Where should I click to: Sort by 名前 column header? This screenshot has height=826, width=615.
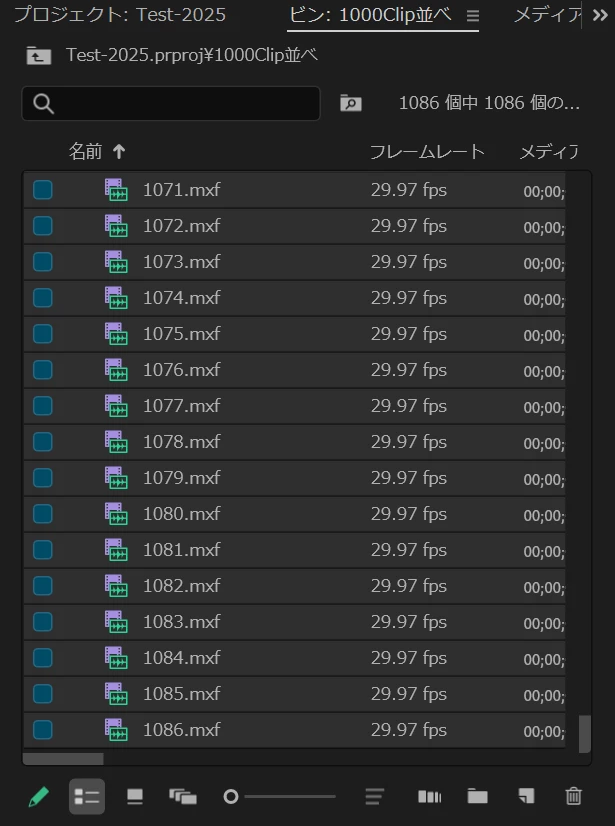[x=86, y=152]
